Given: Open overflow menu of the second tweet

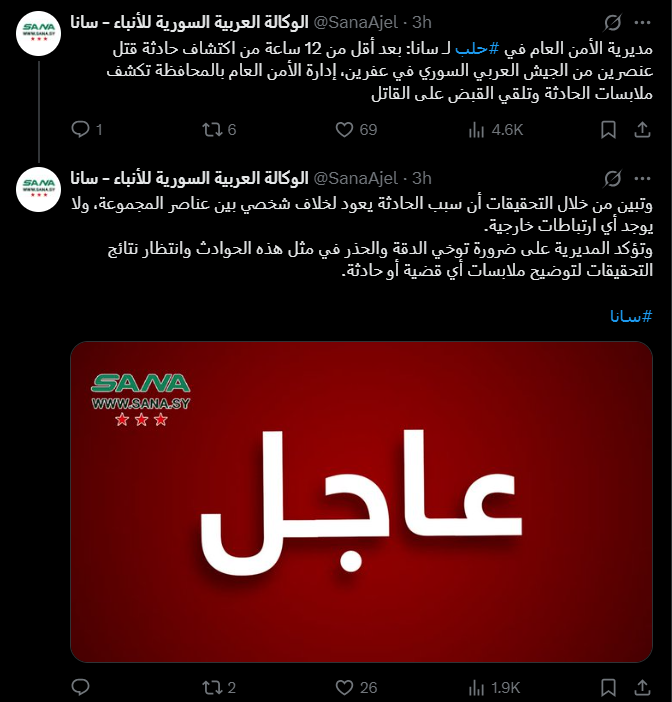Looking at the screenshot, I should click(642, 178).
